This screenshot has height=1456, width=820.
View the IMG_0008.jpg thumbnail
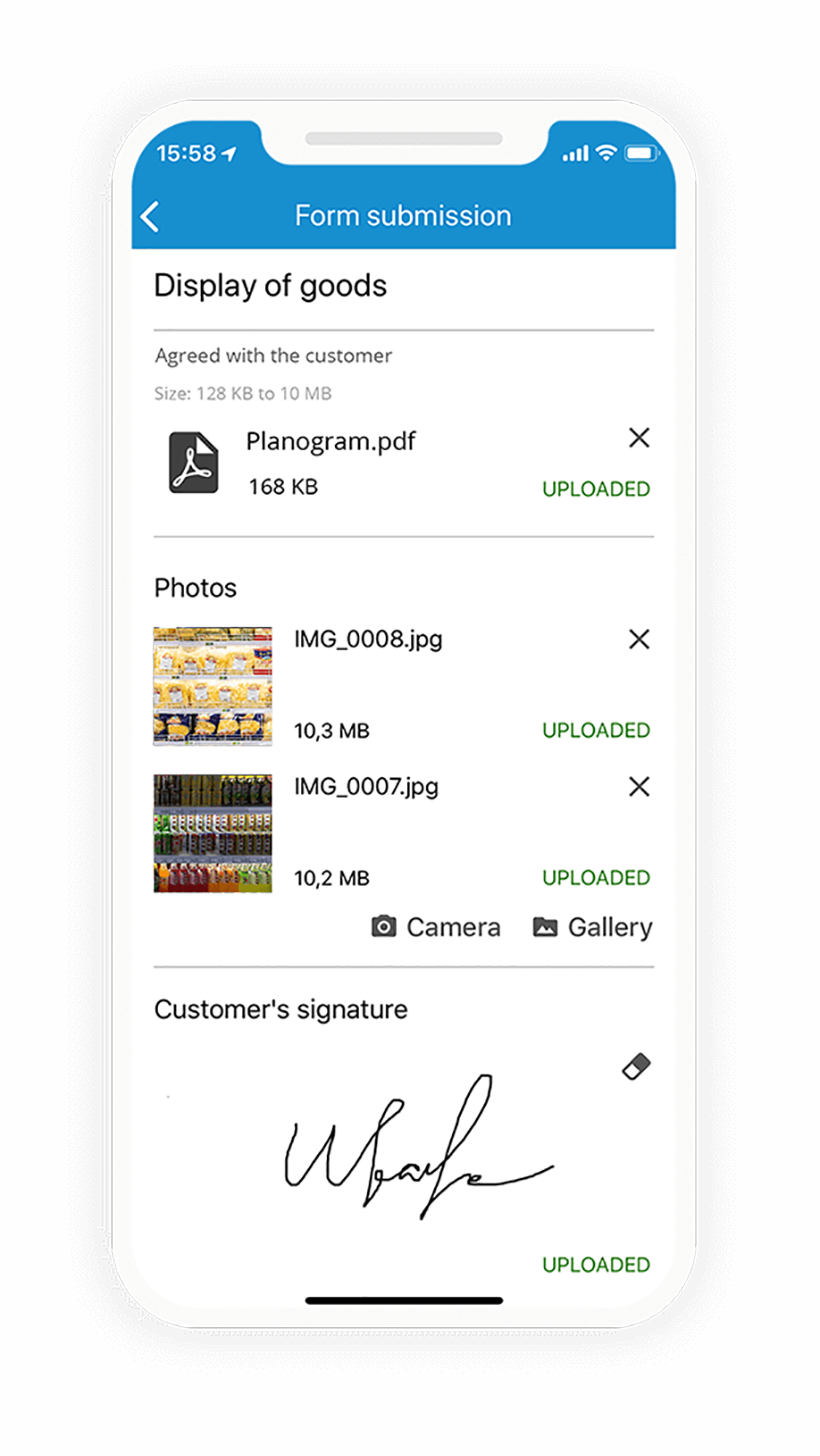[213, 686]
